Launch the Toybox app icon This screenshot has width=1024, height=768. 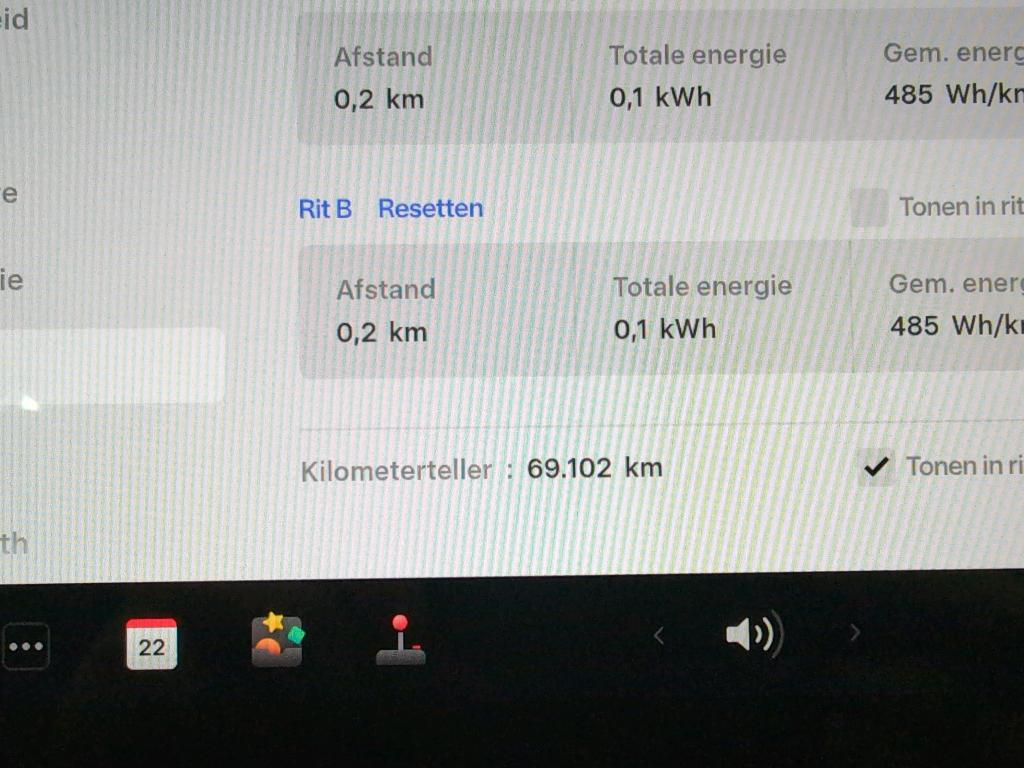coord(277,641)
